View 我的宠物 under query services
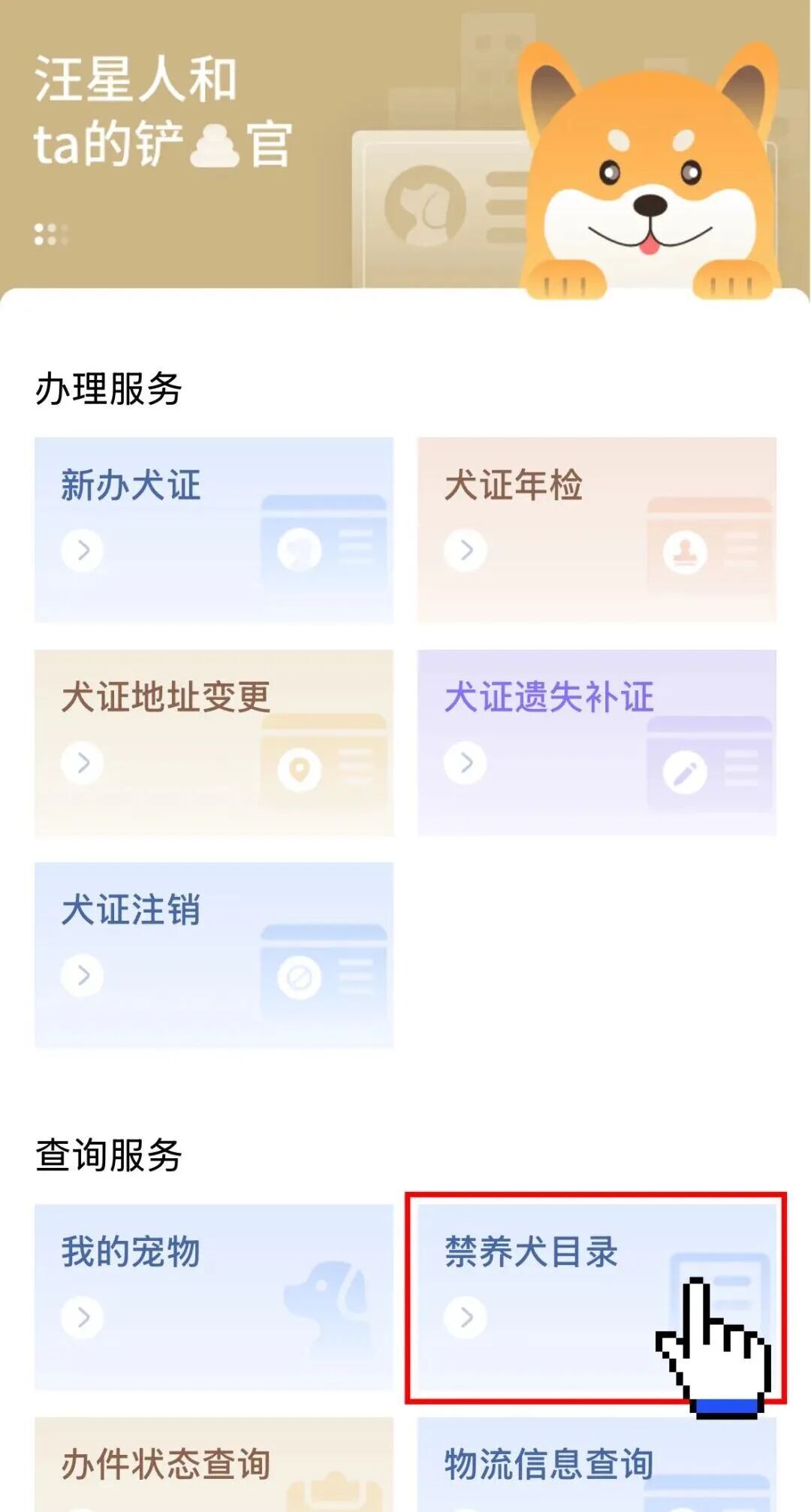 (214, 1296)
